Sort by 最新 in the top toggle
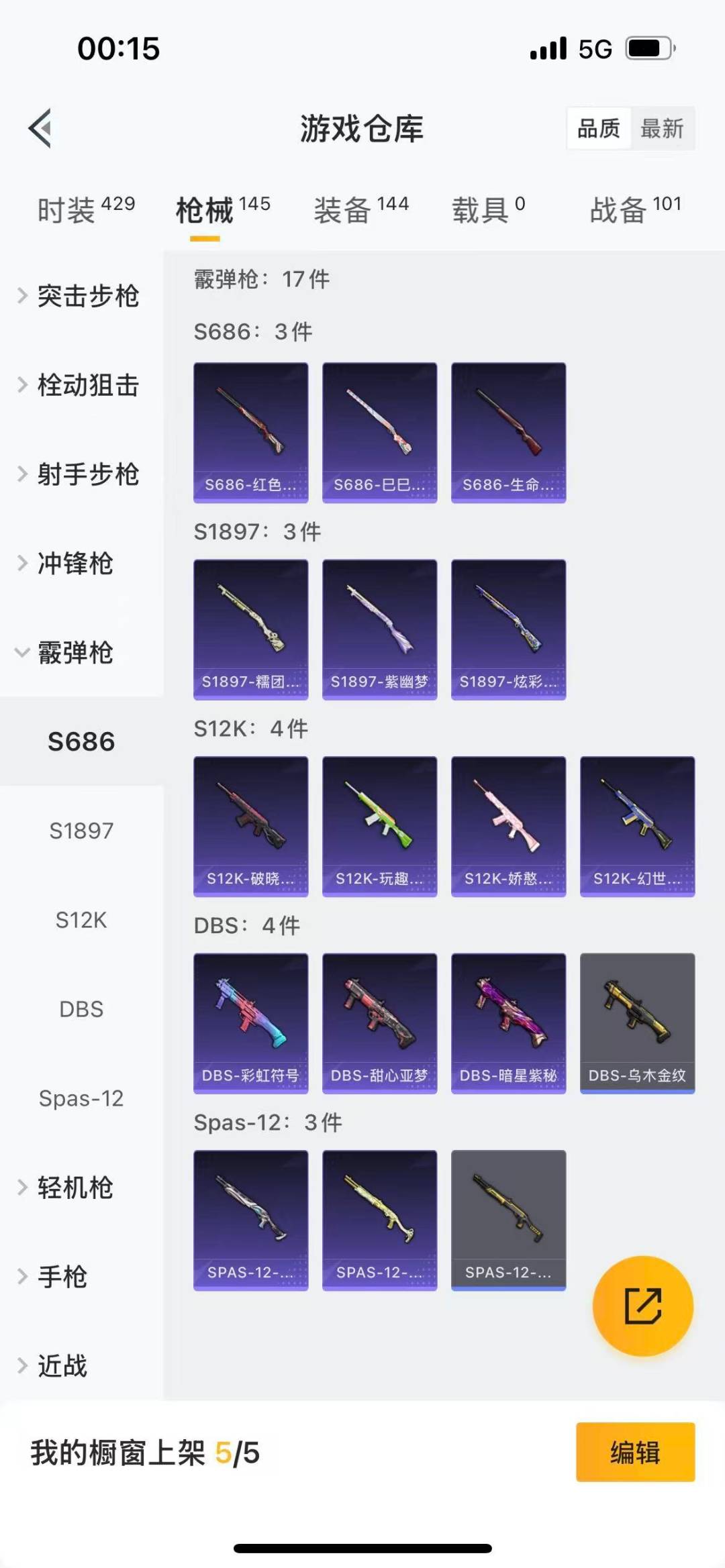The height and width of the screenshot is (1568, 725). point(661,128)
